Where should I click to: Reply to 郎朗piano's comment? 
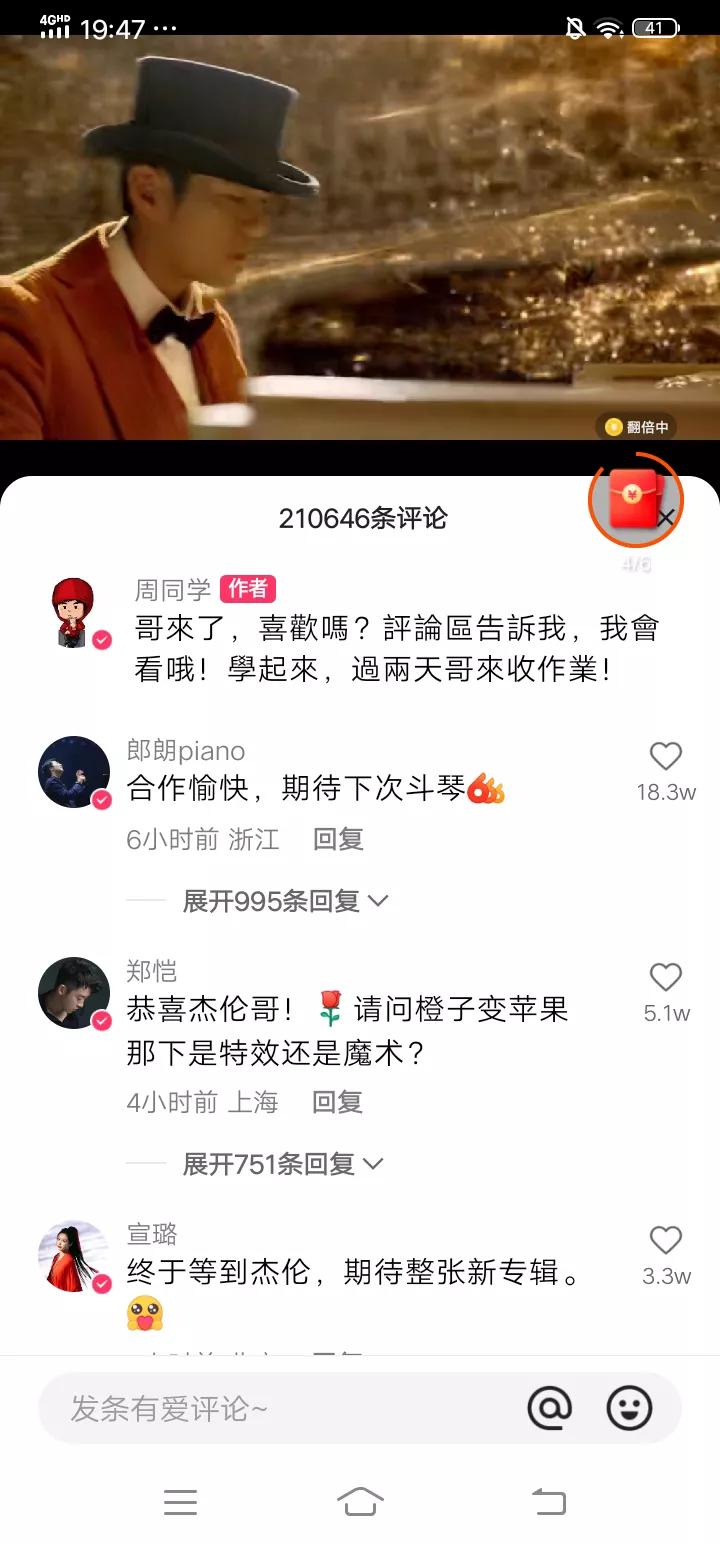pos(340,839)
